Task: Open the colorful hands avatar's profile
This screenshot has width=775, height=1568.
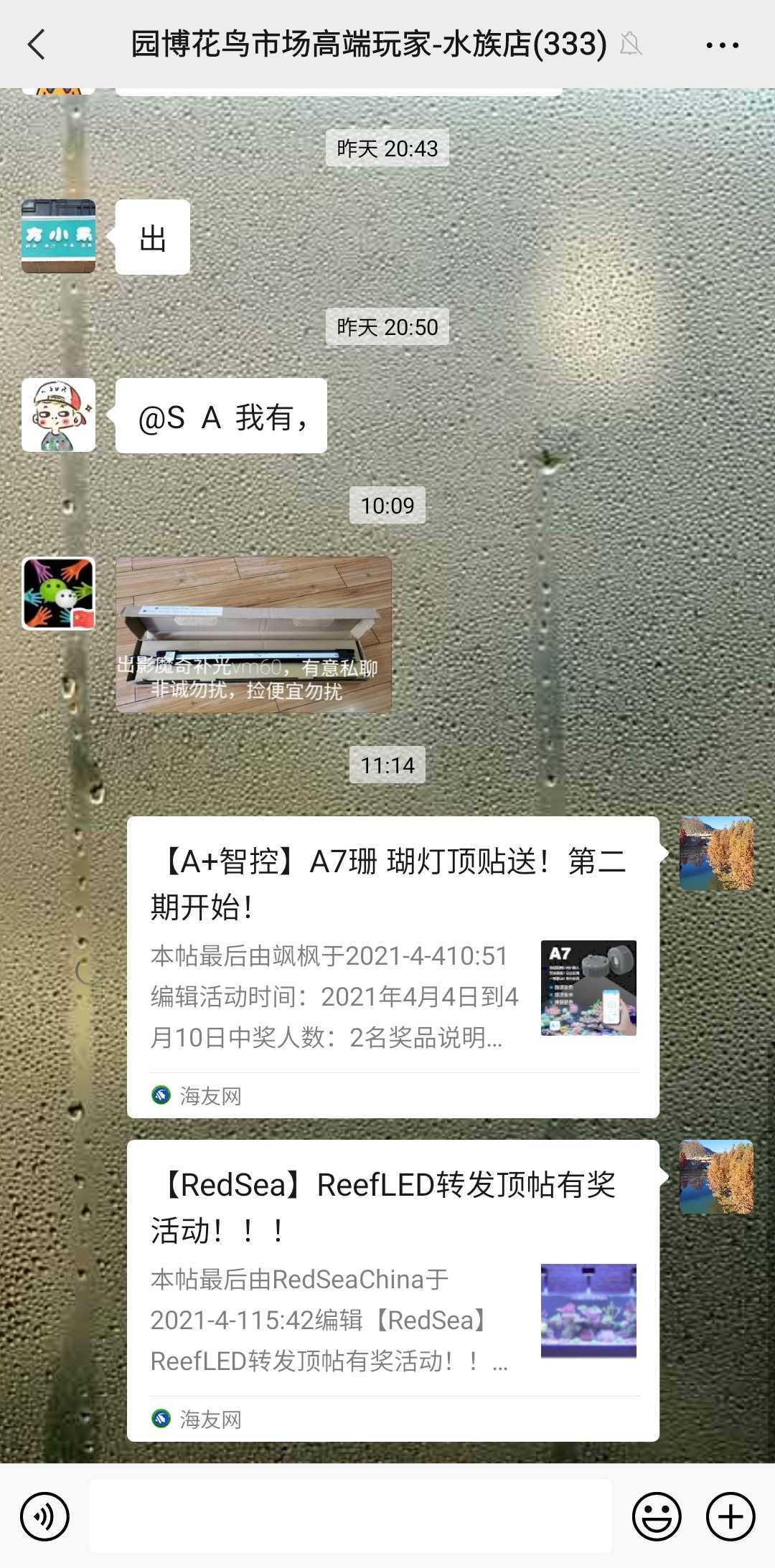Action: point(58,594)
